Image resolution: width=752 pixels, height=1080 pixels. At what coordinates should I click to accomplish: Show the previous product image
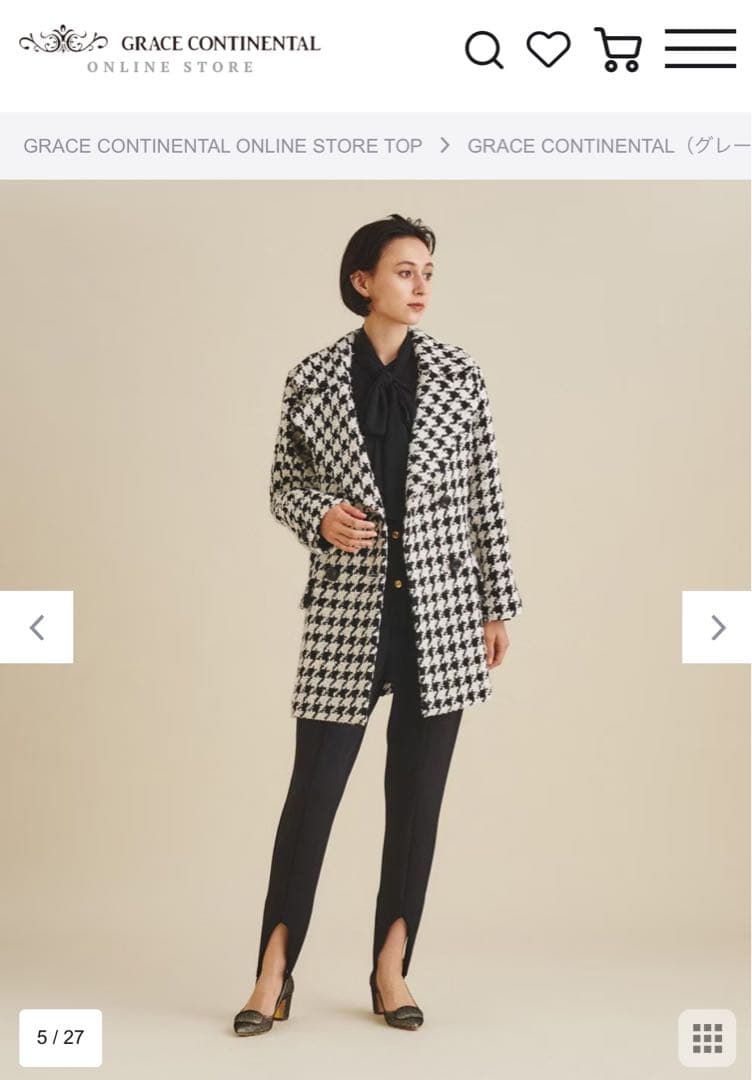tap(37, 627)
